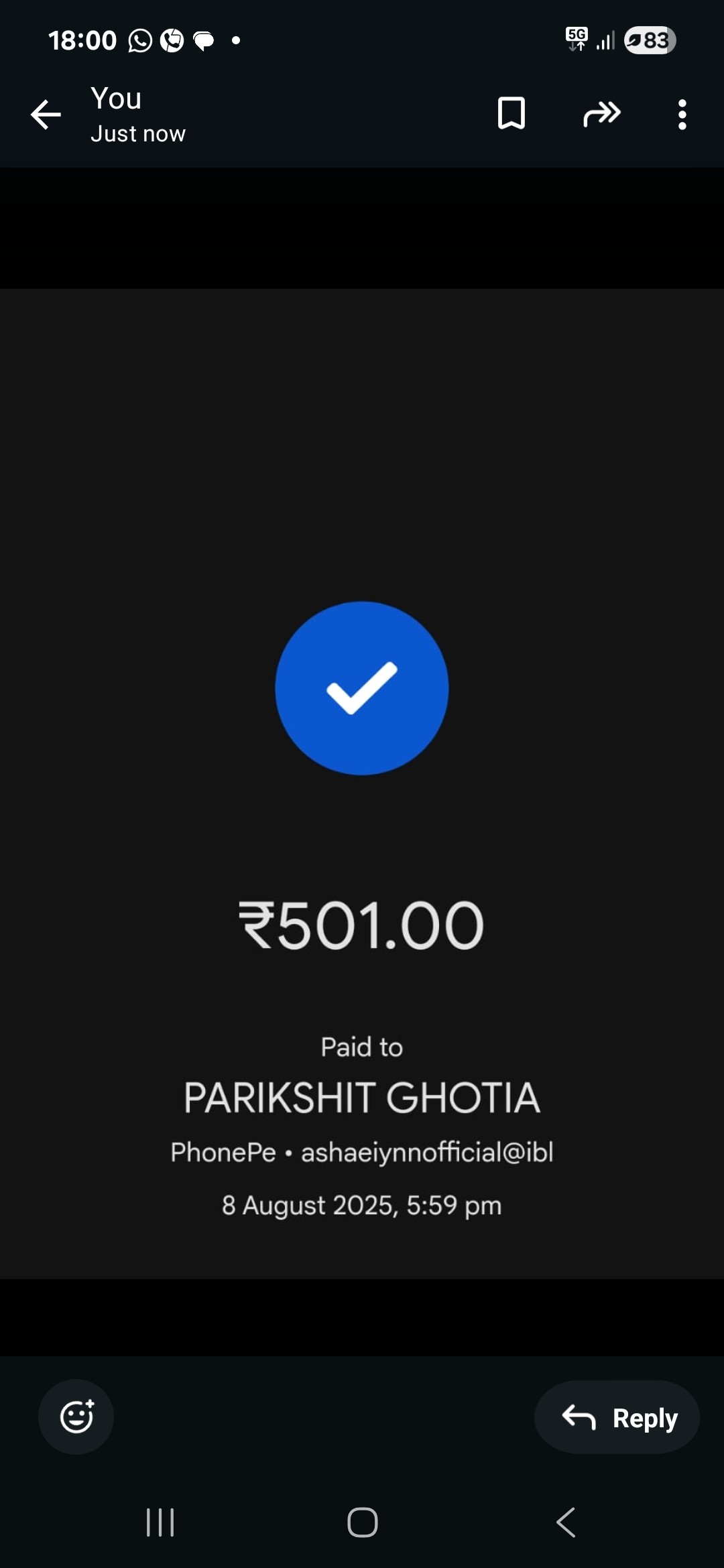Image resolution: width=724 pixels, height=1568 pixels.
Task: Forward this image using the arrow icon
Action: point(602,114)
